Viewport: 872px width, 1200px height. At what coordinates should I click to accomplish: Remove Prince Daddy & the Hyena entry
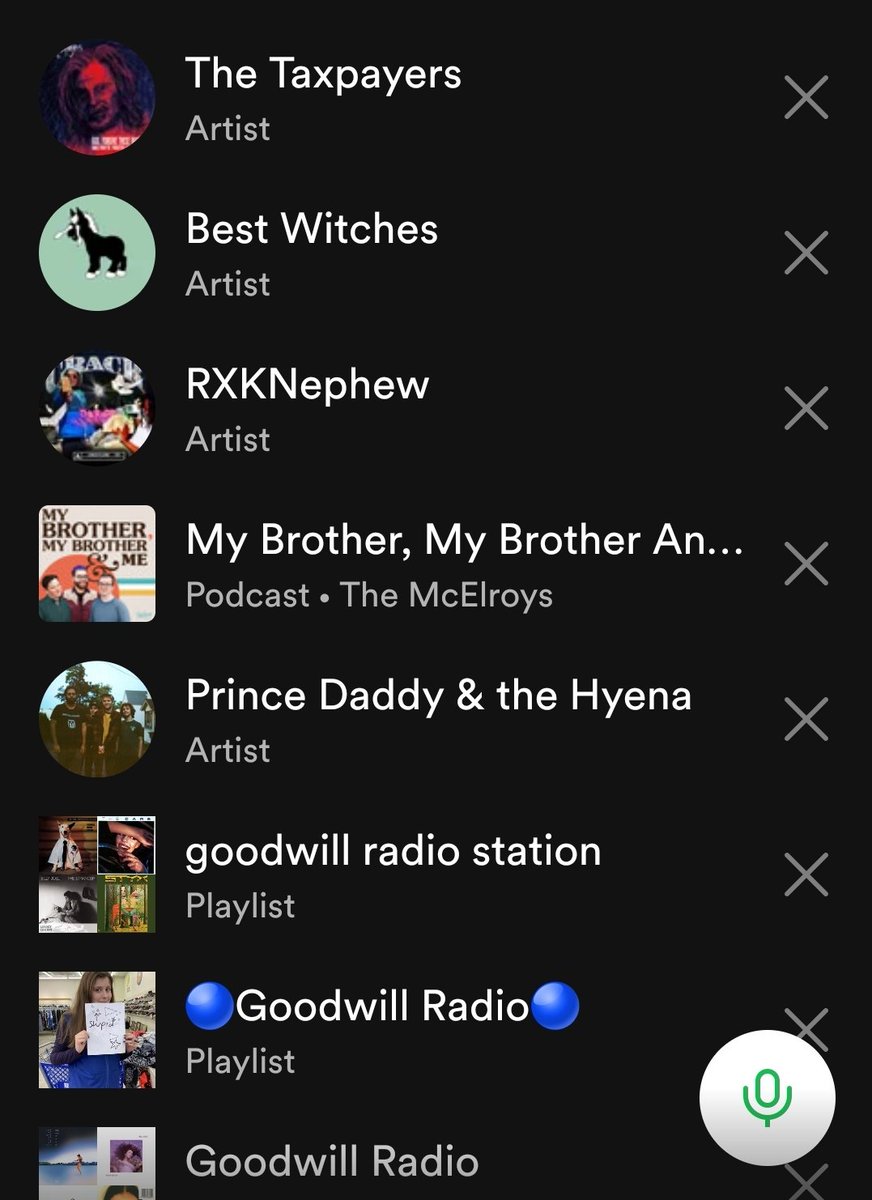click(x=806, y=719)
